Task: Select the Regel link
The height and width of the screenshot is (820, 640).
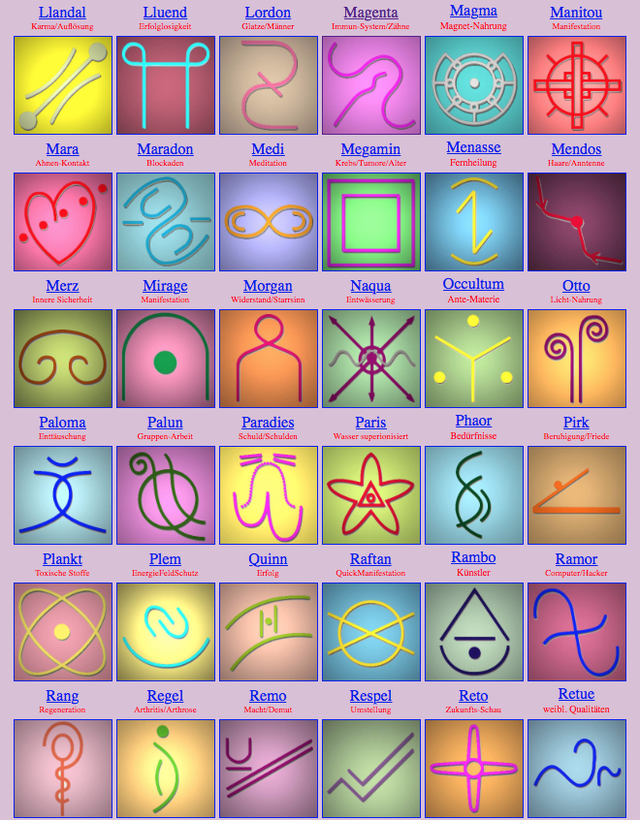Action: 165,696
